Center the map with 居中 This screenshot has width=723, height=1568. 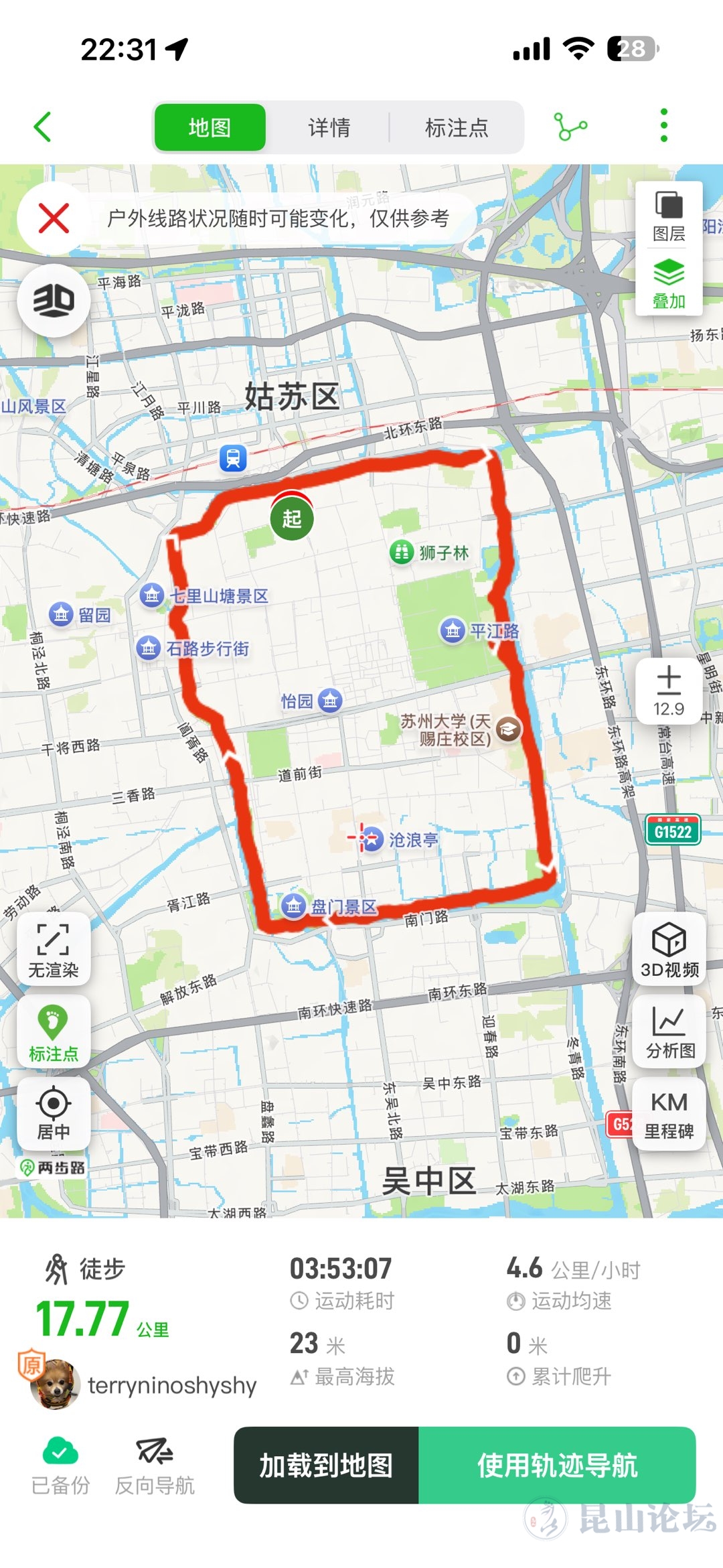(x=53, y=1113)
